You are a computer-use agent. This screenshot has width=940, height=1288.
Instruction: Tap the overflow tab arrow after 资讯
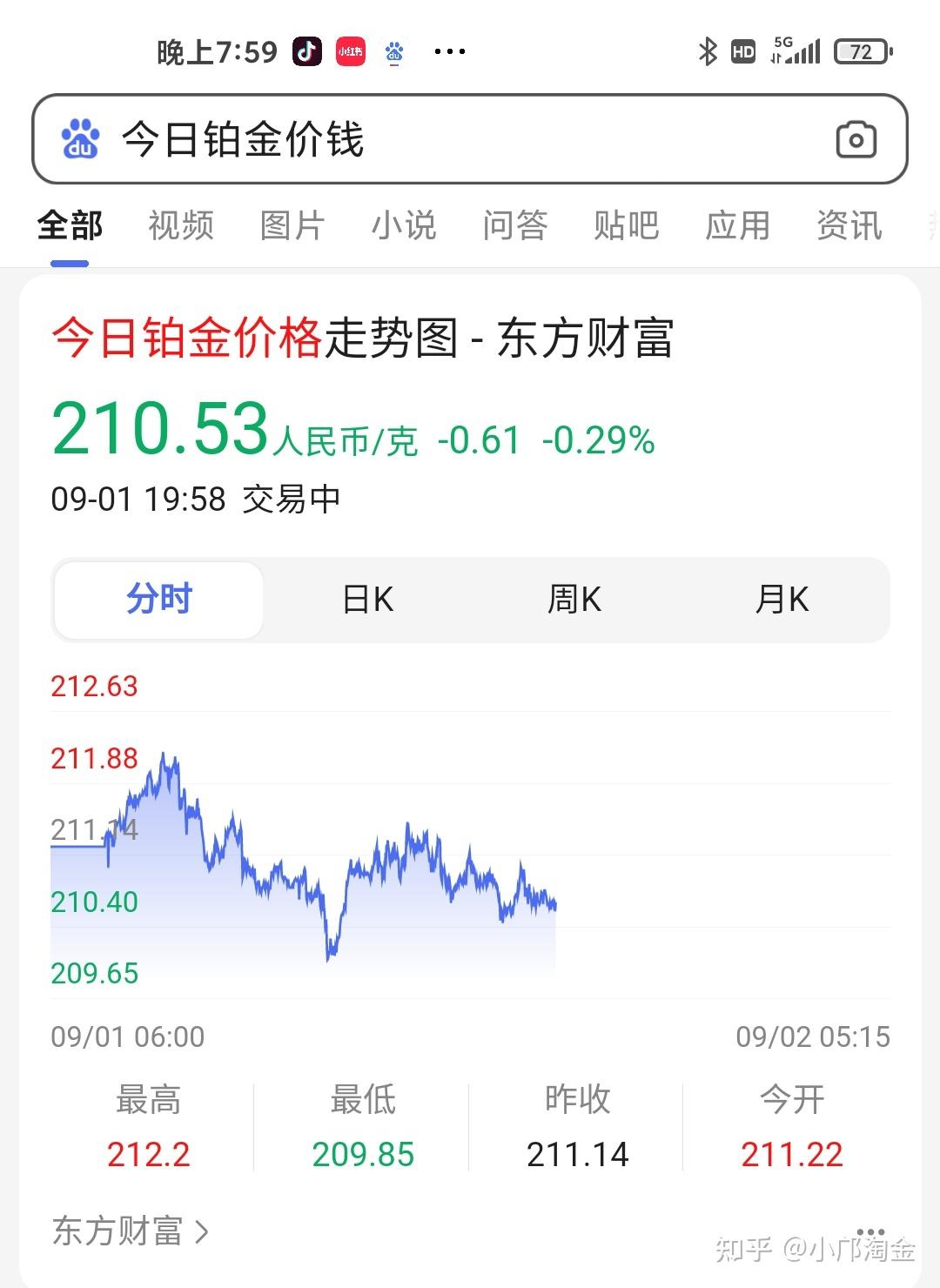pos(931,225)
